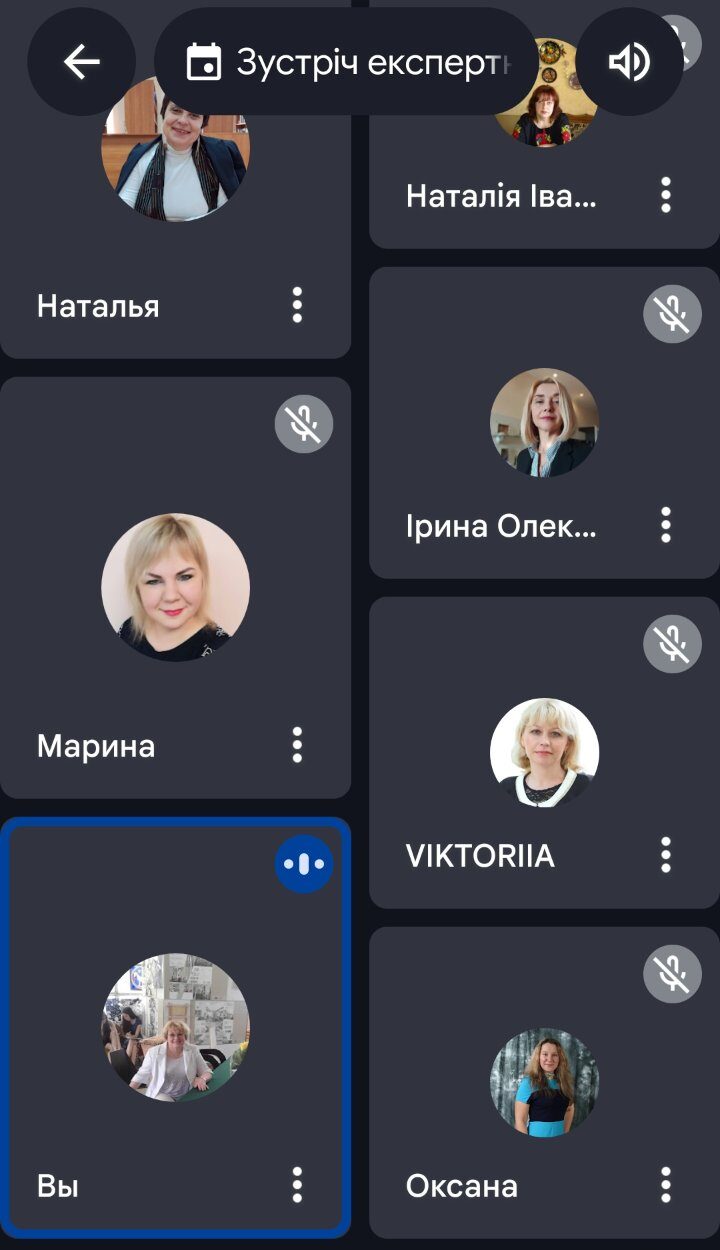This screenshot has height=1250, width=720.
Task: Open options menu for Наталія Іва...
Action: 666,195
